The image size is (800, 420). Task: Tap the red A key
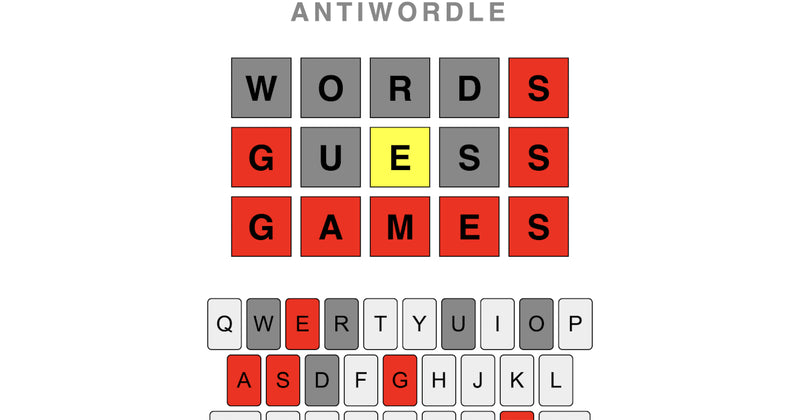[244, 380]
